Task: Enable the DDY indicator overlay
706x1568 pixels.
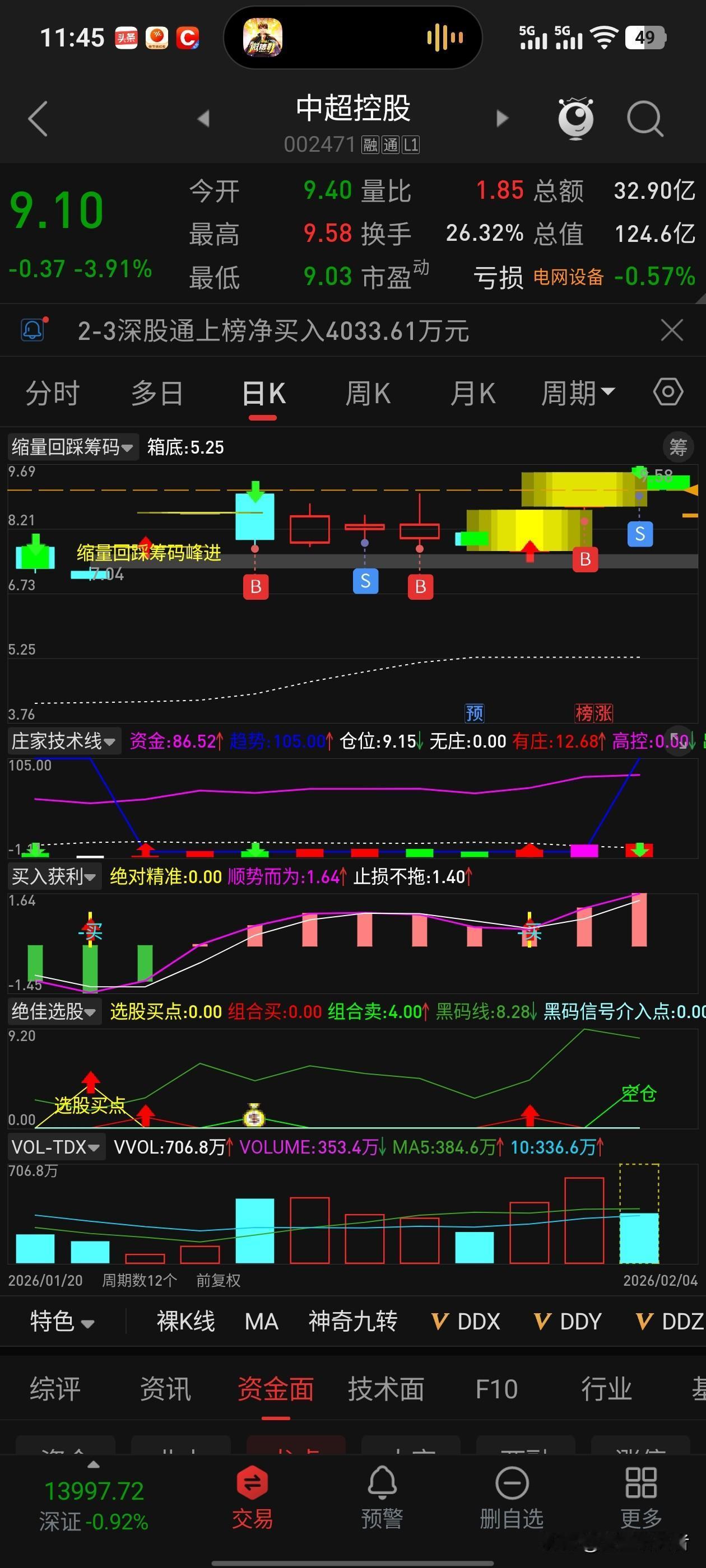Action: click(x=567, y=1322)
